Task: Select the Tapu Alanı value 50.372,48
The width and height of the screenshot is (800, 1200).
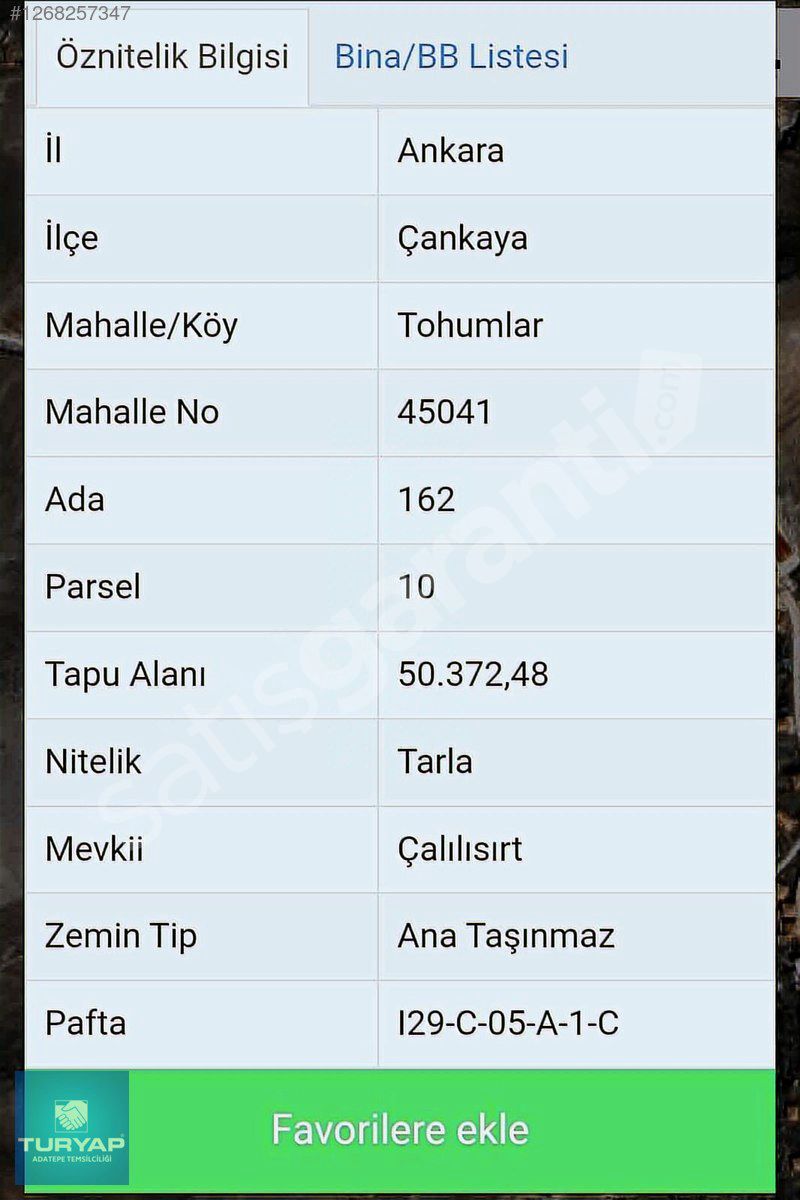Action: (472, 675)
